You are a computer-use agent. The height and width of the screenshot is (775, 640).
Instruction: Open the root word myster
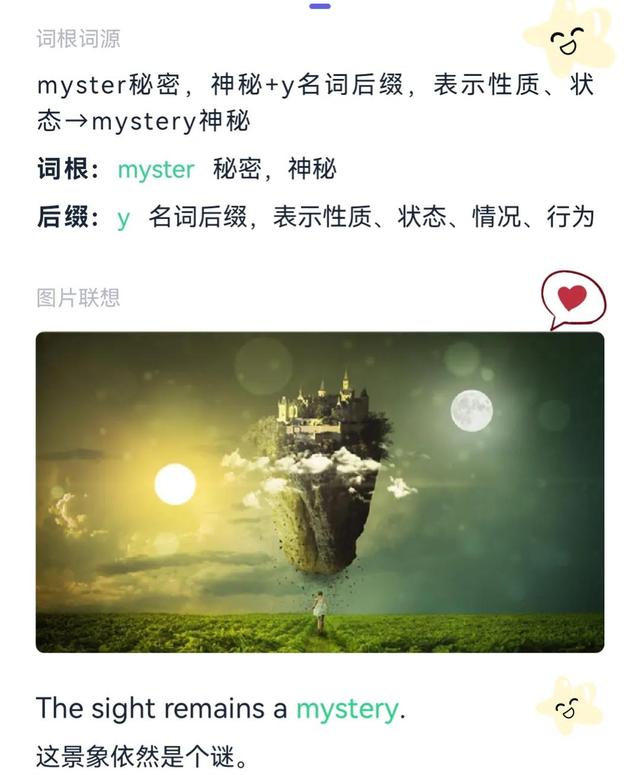(x=156, y=170)
